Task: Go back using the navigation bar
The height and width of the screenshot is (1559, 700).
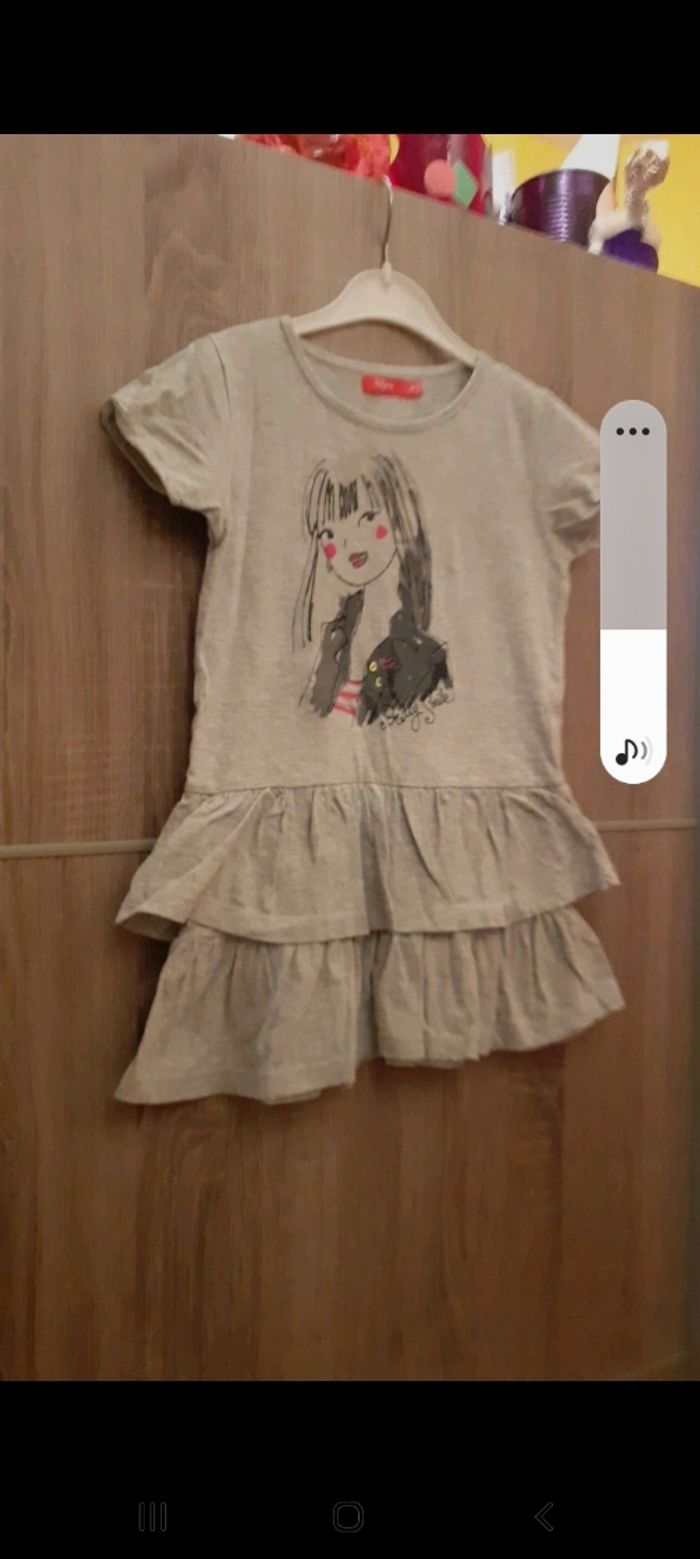Action: click(x=543, y=1516)
